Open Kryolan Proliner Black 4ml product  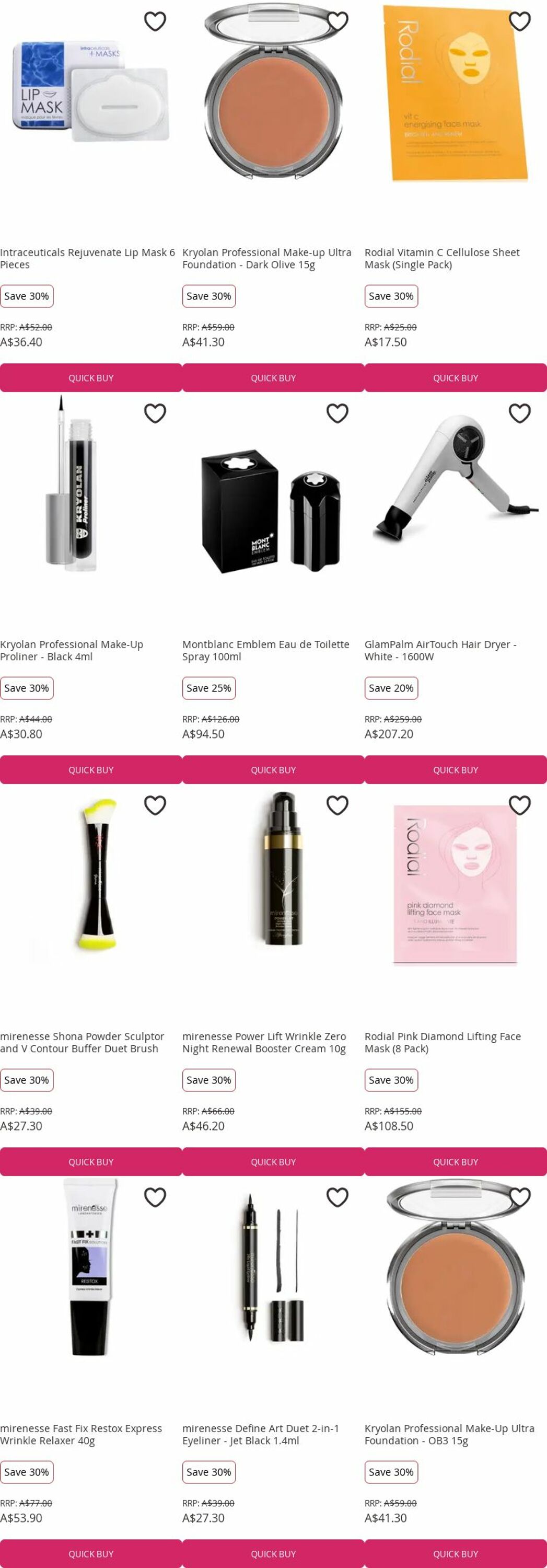coord(71,650)
